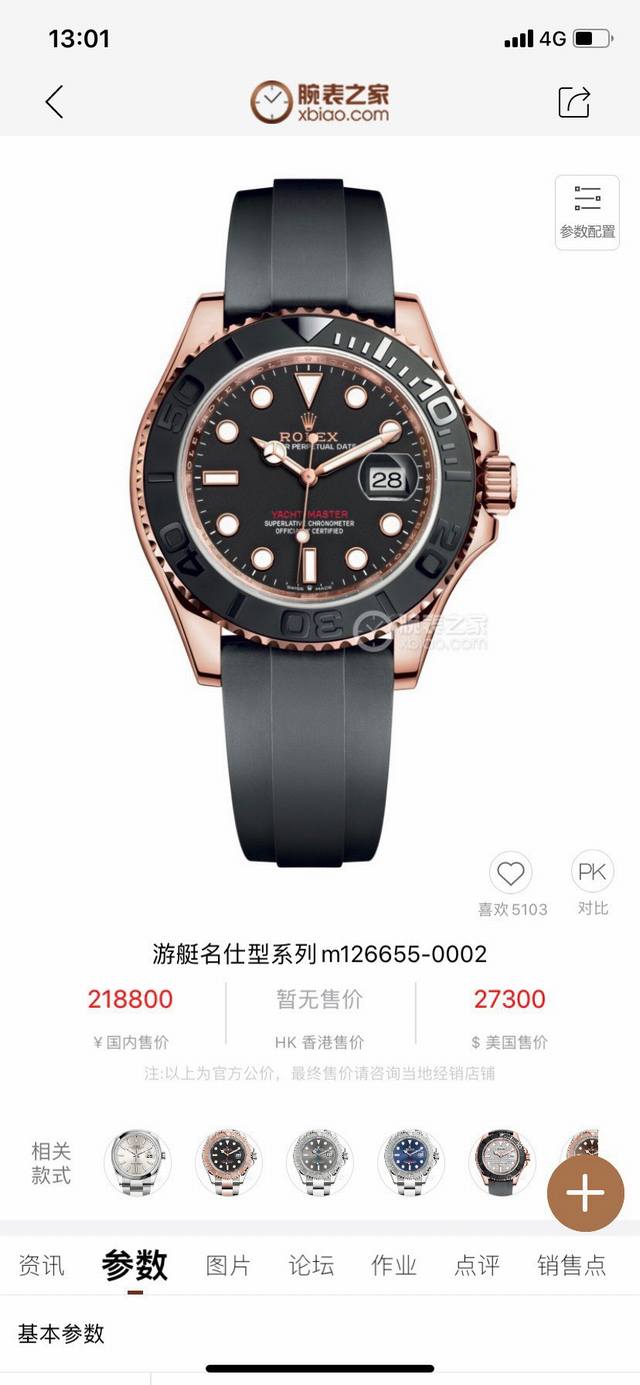Tap the brown plus floating button

(x=586, y=1193)
